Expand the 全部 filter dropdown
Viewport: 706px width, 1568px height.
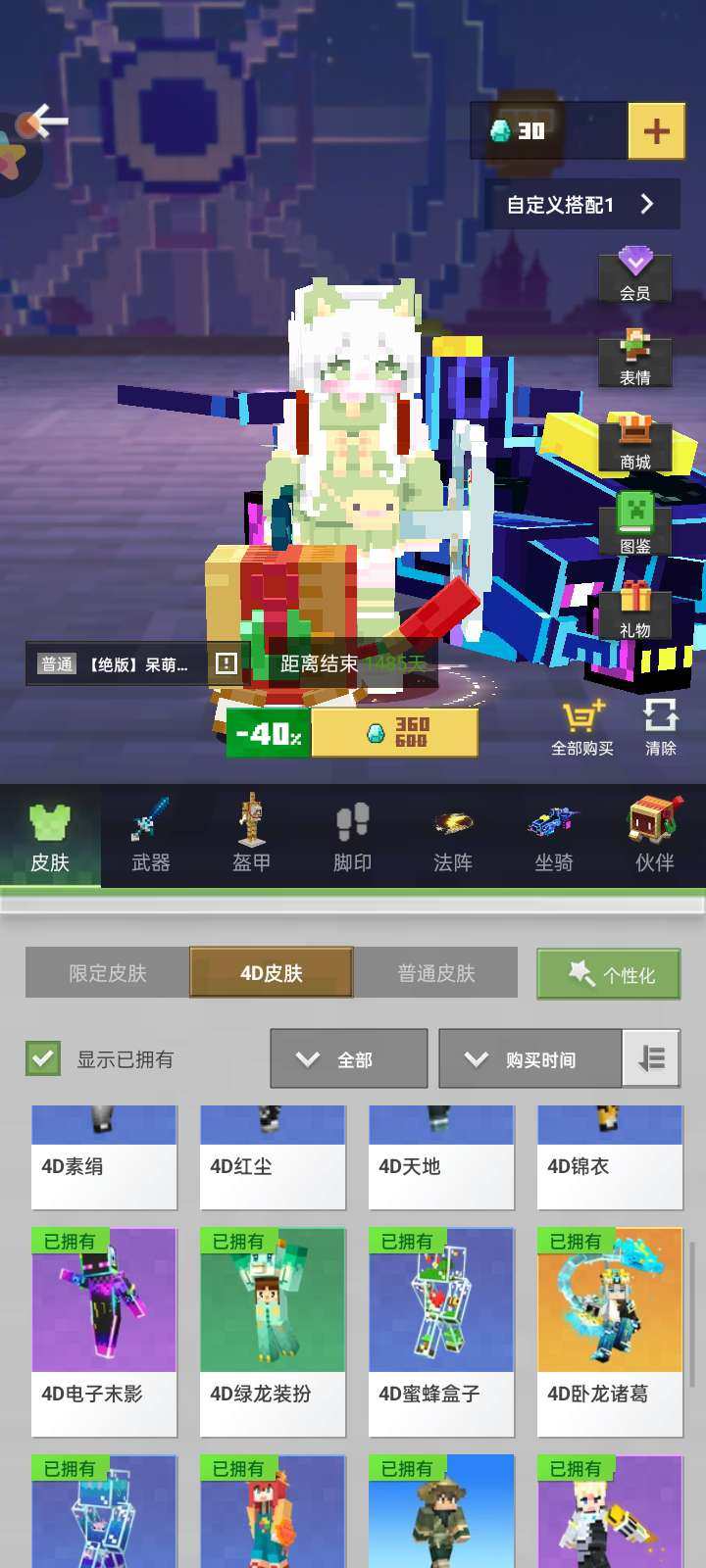pyautogui.click(x=348, y=1059)
